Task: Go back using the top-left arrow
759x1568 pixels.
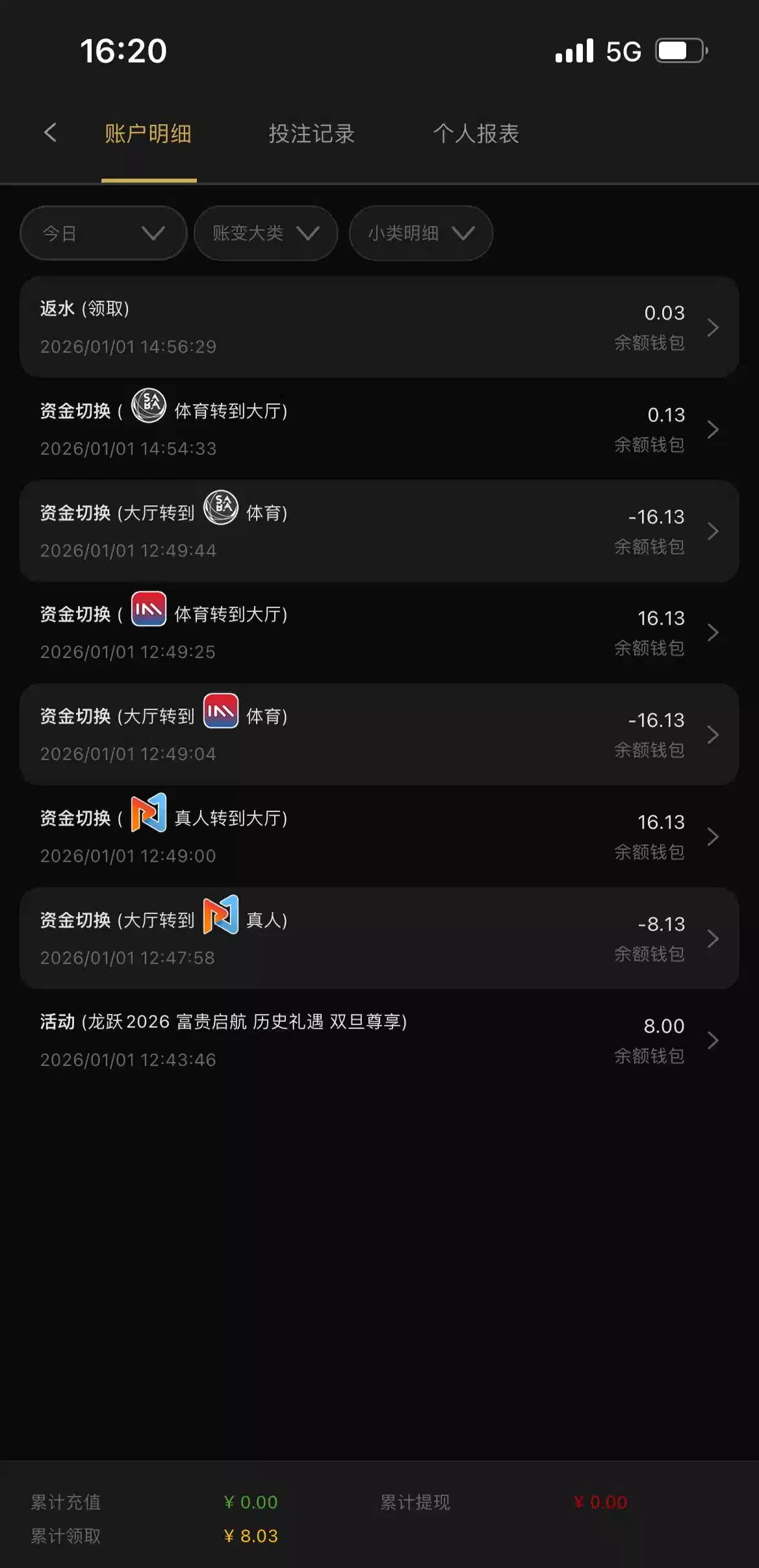Action: tap(50, 133)
